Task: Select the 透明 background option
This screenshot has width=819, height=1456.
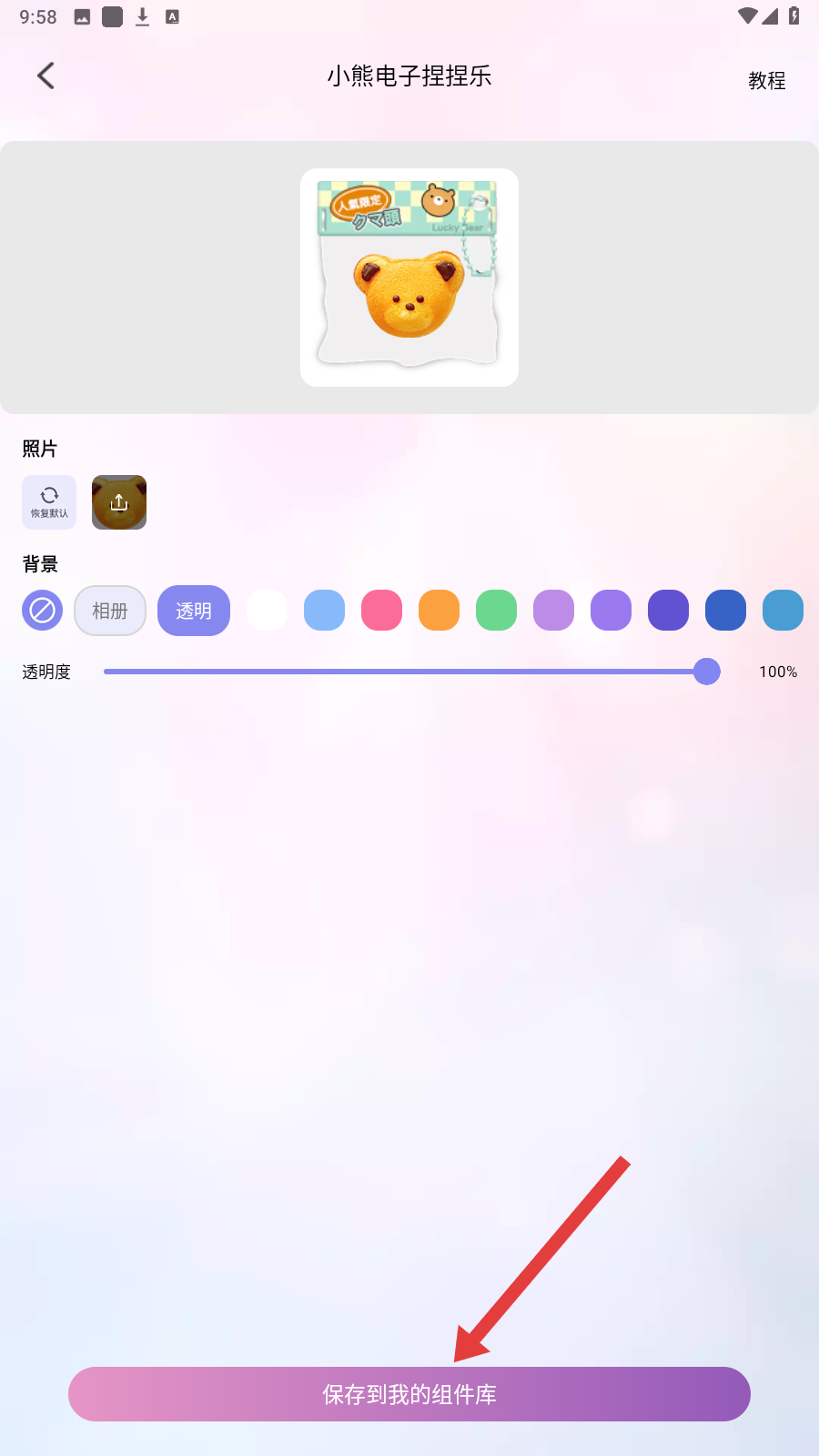Action: point(194,611)
